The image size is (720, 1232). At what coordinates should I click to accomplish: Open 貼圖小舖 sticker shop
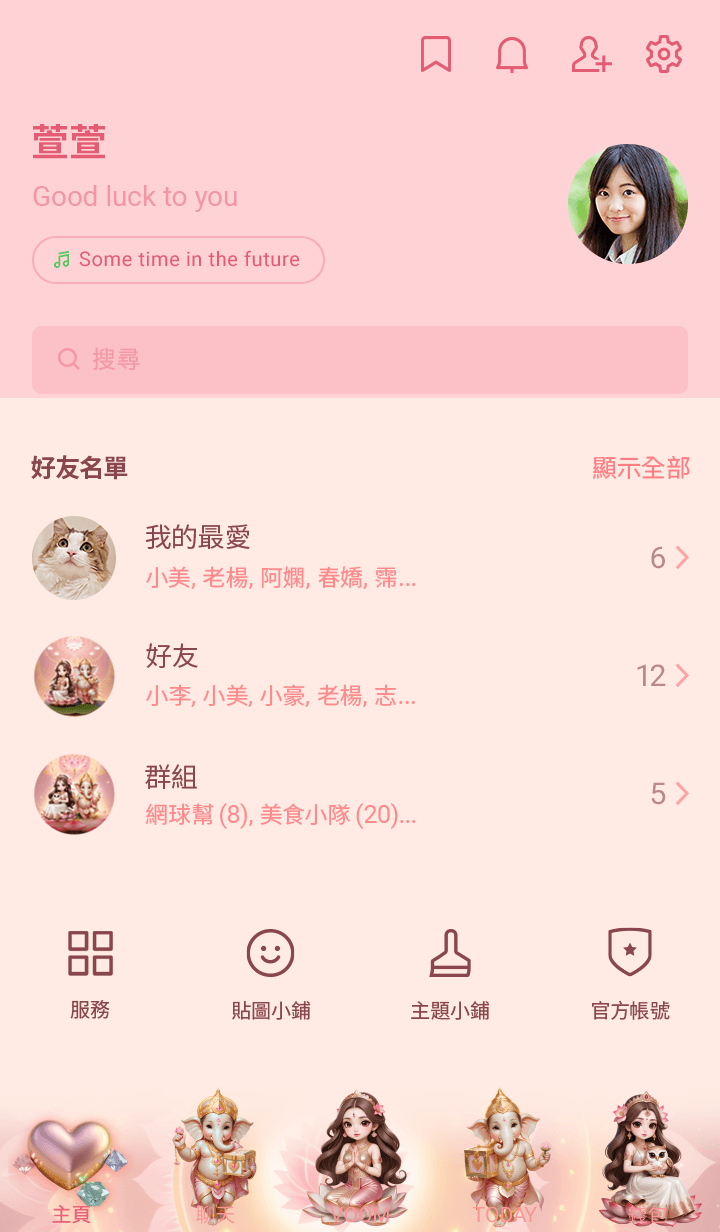[270, 973]
